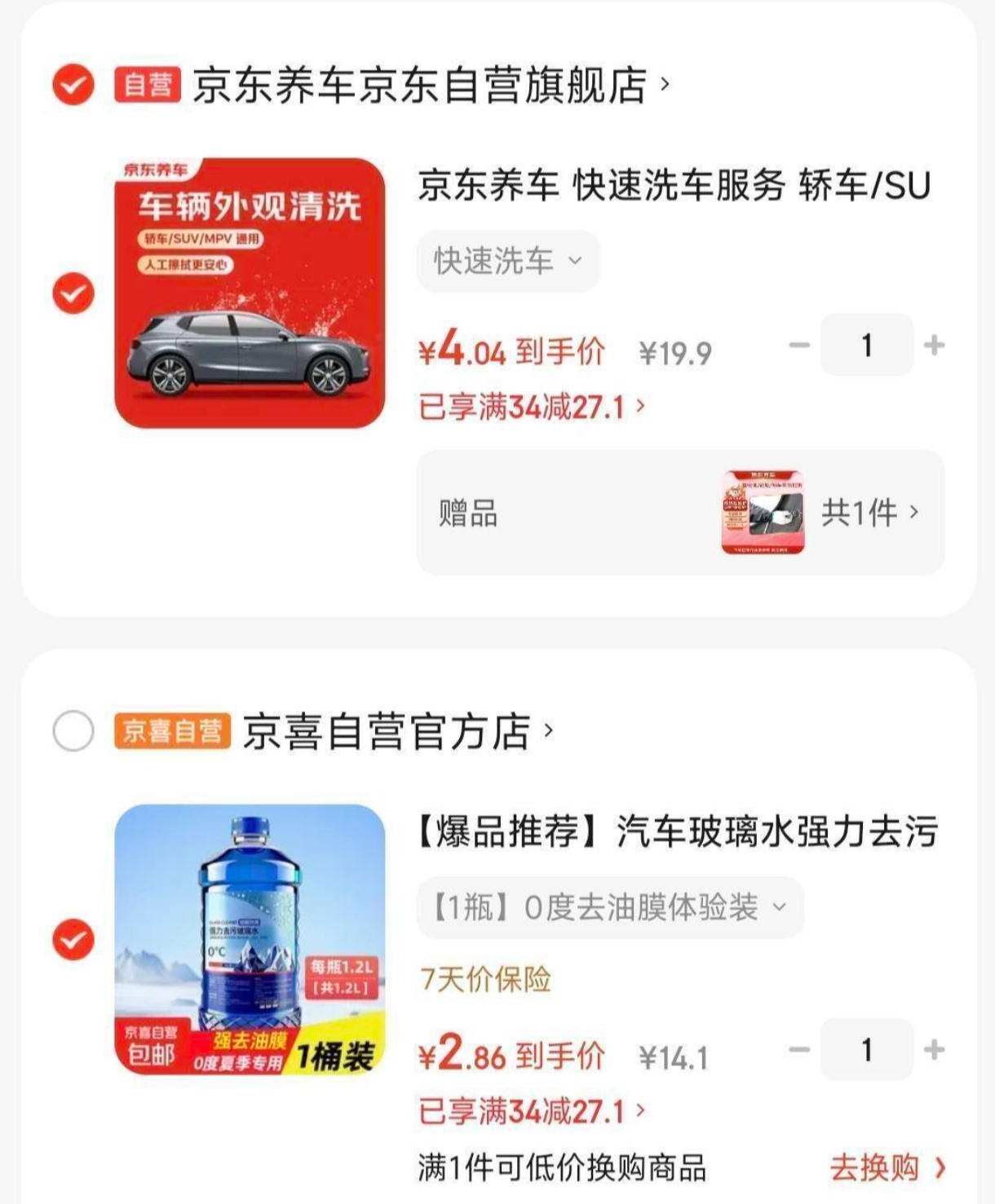Increase quantity of 快速洗车服务

pyautogui.click(x=934, y=346)
